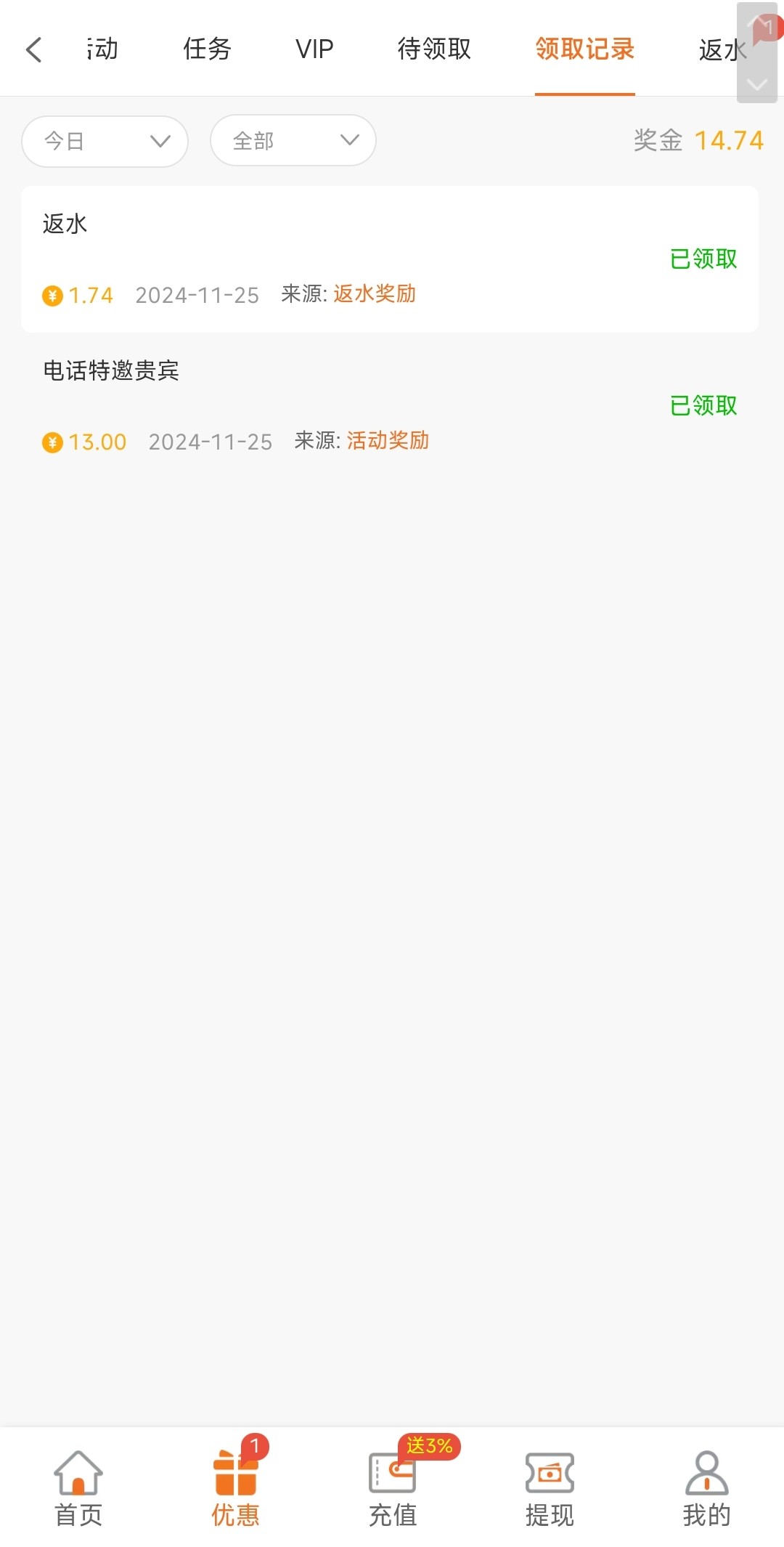Viewport: 784px width, 1547px height.
Task: Open 充值 in bottom navigation
Action: tap(393, 1487)
